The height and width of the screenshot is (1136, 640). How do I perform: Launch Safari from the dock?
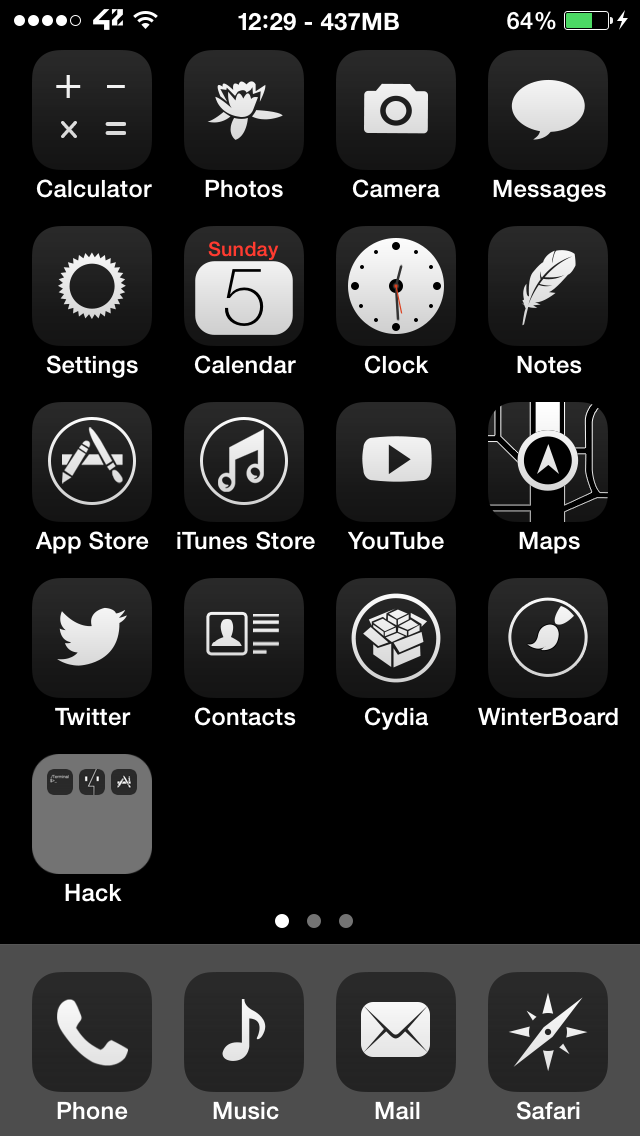click(548, 1032)
